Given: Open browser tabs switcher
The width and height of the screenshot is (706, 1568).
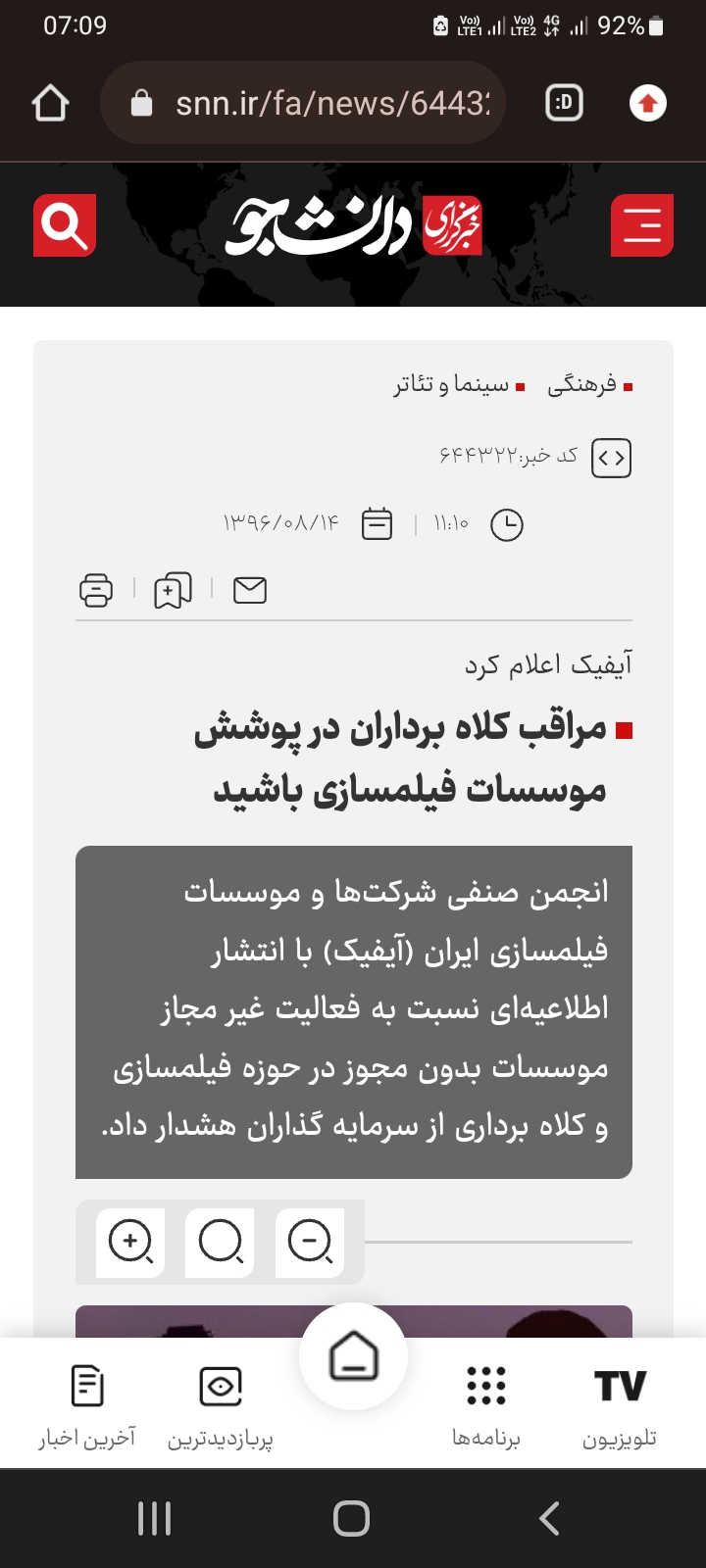Looking at the screenshot, I should coord(564,103).
